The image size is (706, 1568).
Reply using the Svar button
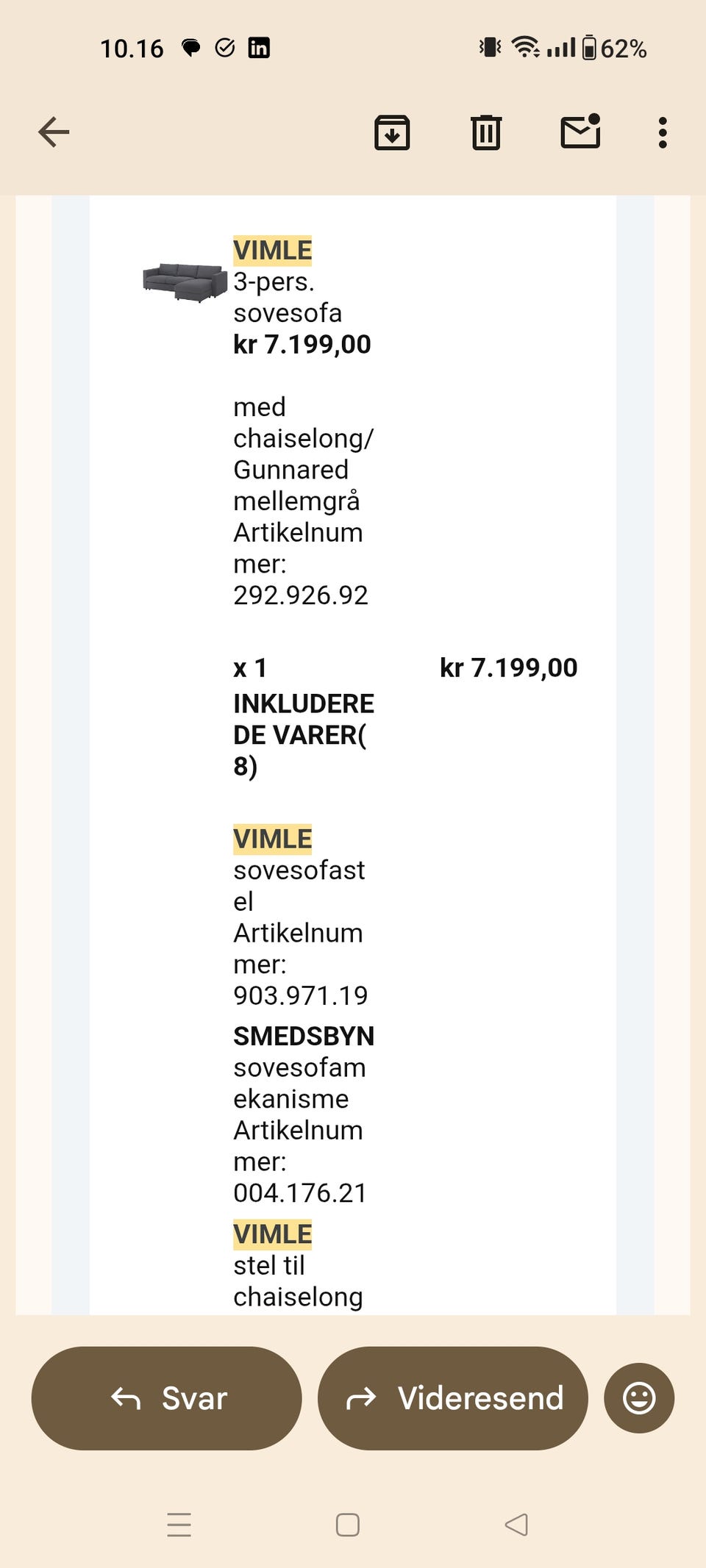tap(165, 1398)
